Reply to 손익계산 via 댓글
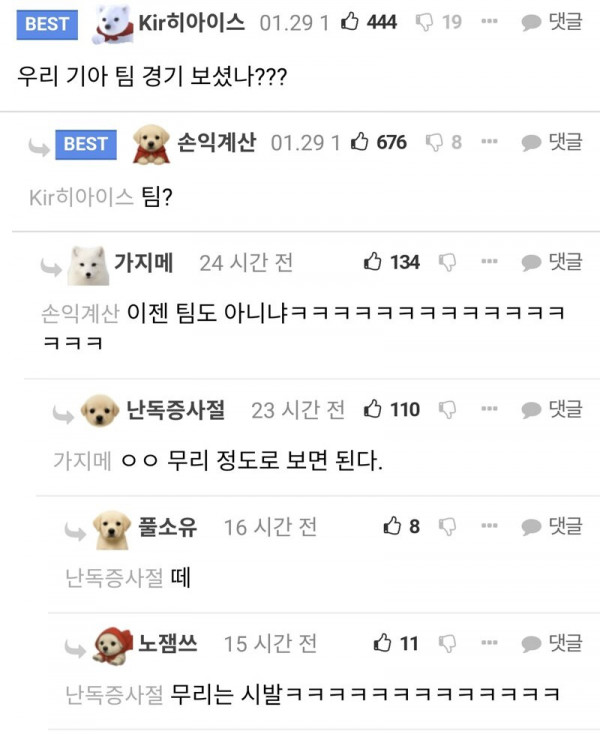Viewport: 600px width, 734px height. [552, 142]
